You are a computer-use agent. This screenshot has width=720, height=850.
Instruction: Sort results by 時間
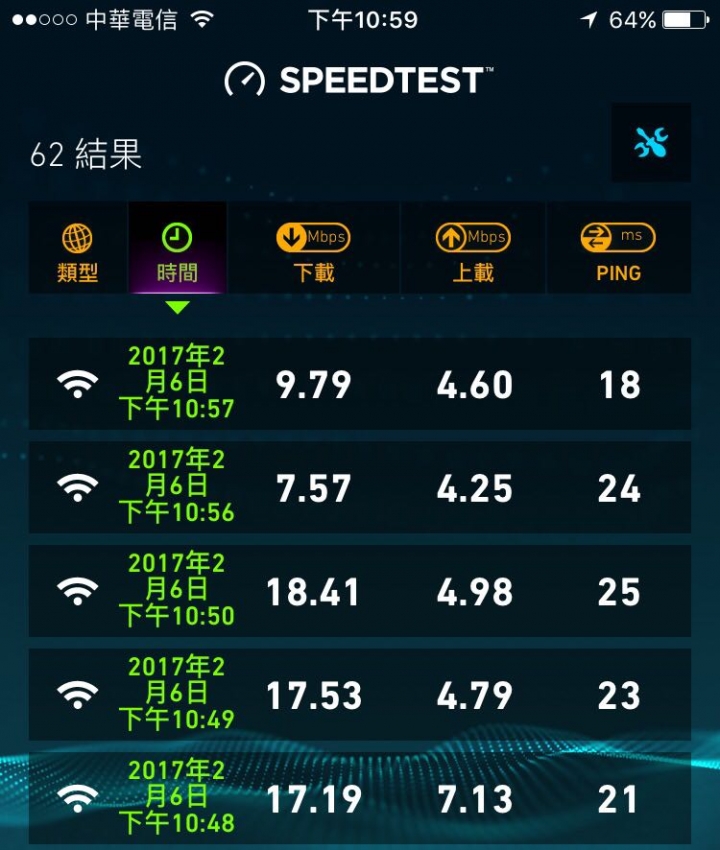[x=177, y=250]
